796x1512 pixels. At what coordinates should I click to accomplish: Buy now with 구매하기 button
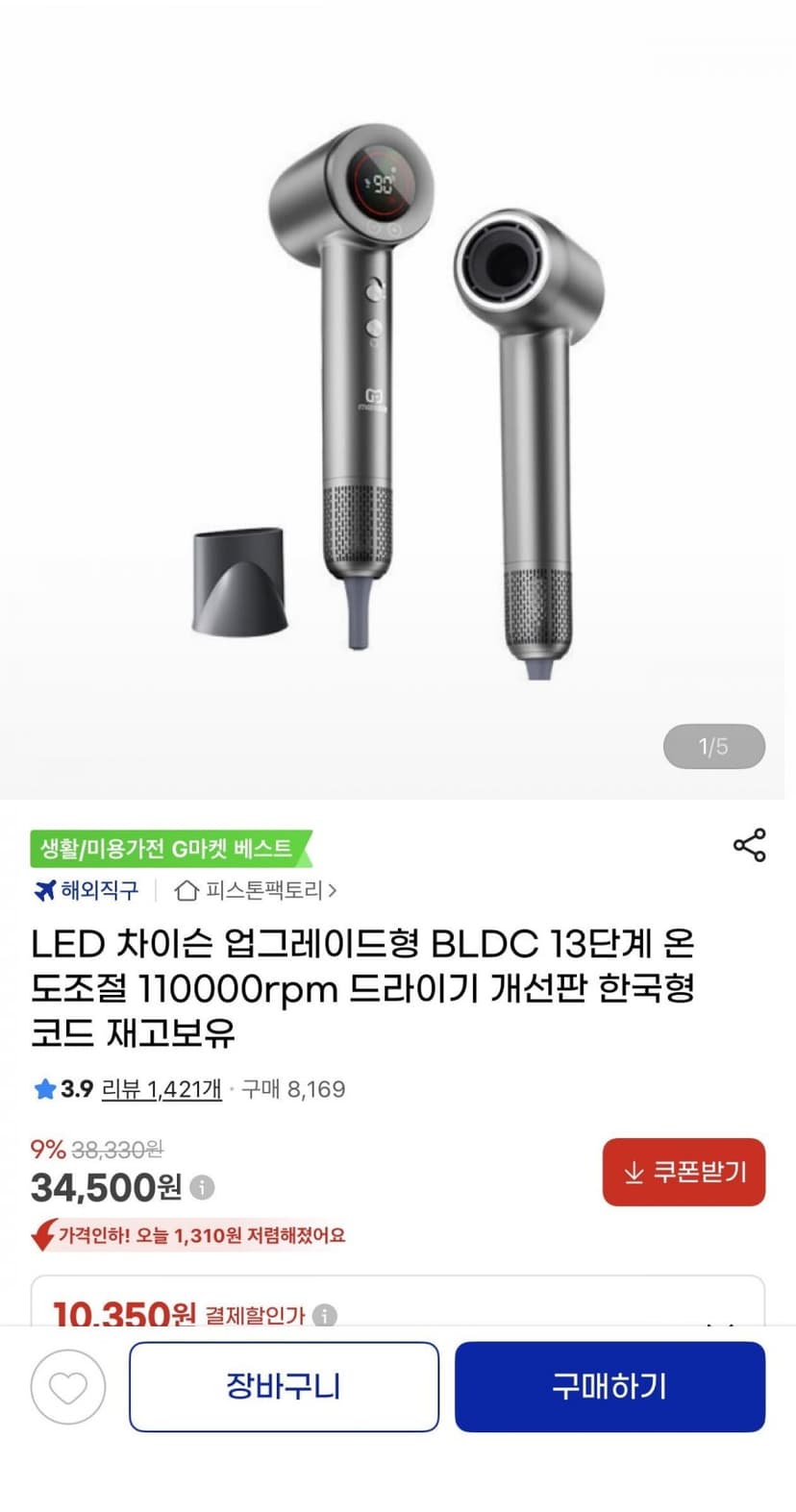pos(609,1386)
